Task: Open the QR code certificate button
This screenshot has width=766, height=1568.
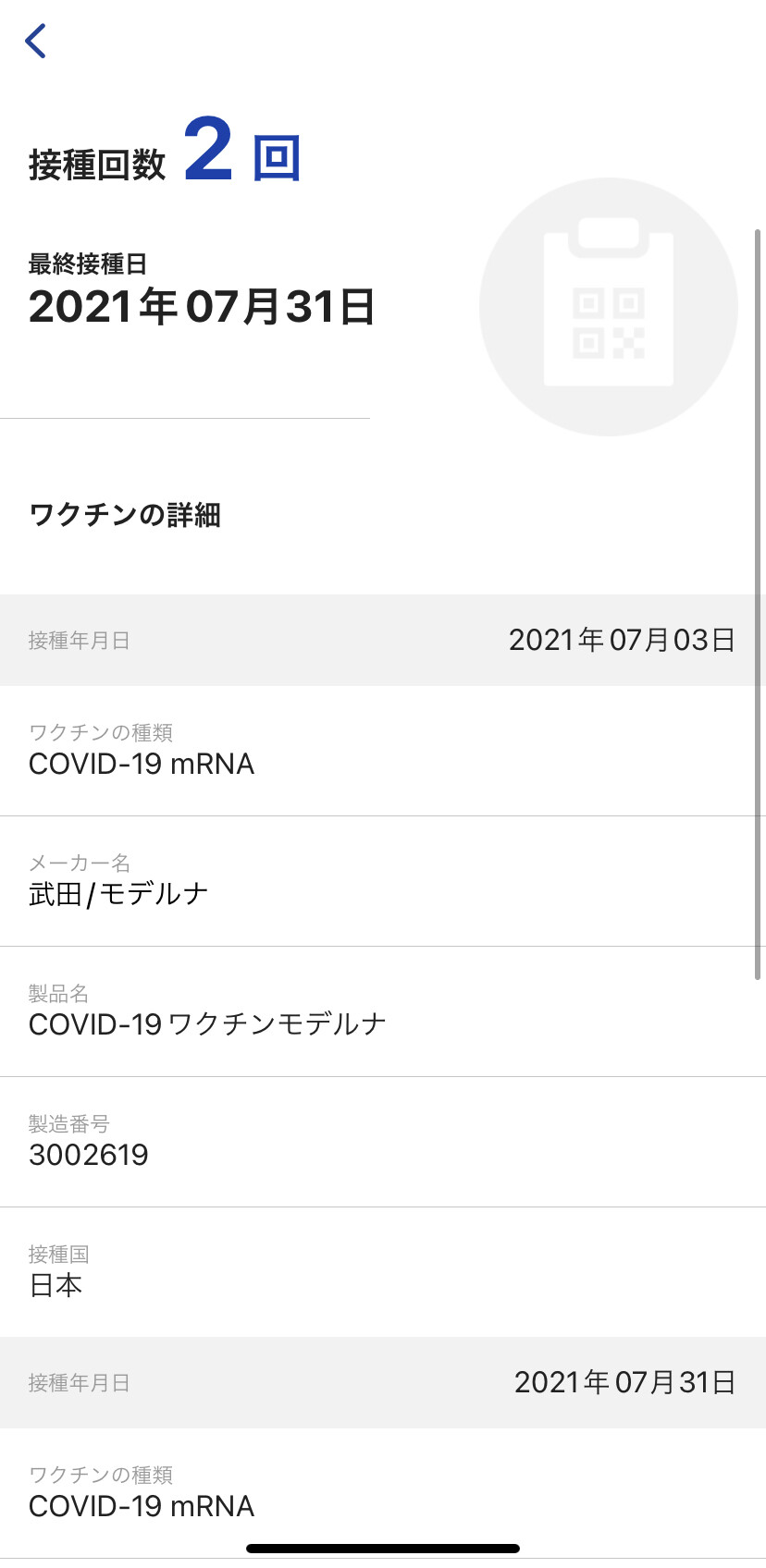Action: point(608,306)
